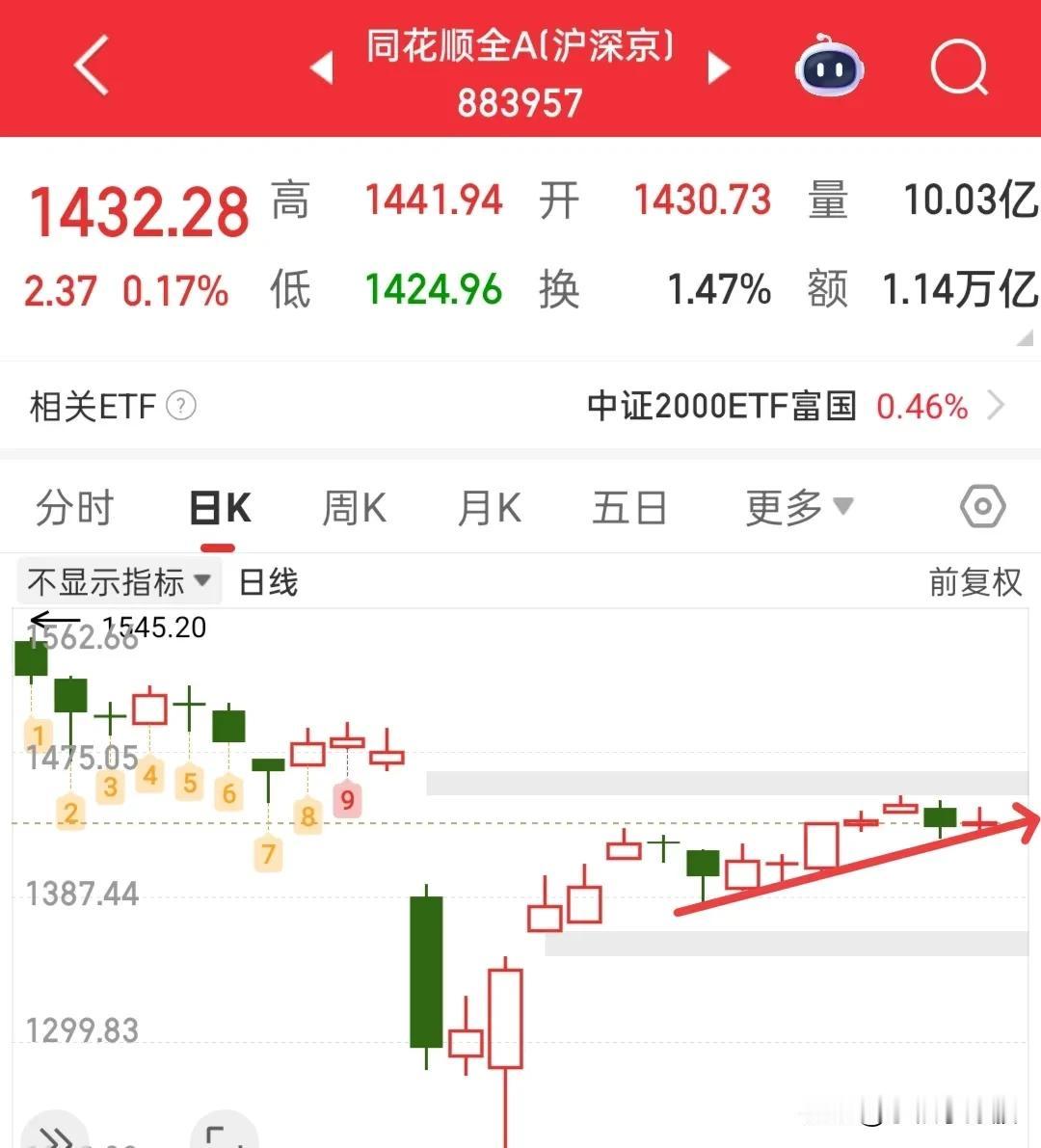This screenshot has width=1041, height=1148.
Task: Open the 相关ETF help question mark
Action: tap(181, 405)
